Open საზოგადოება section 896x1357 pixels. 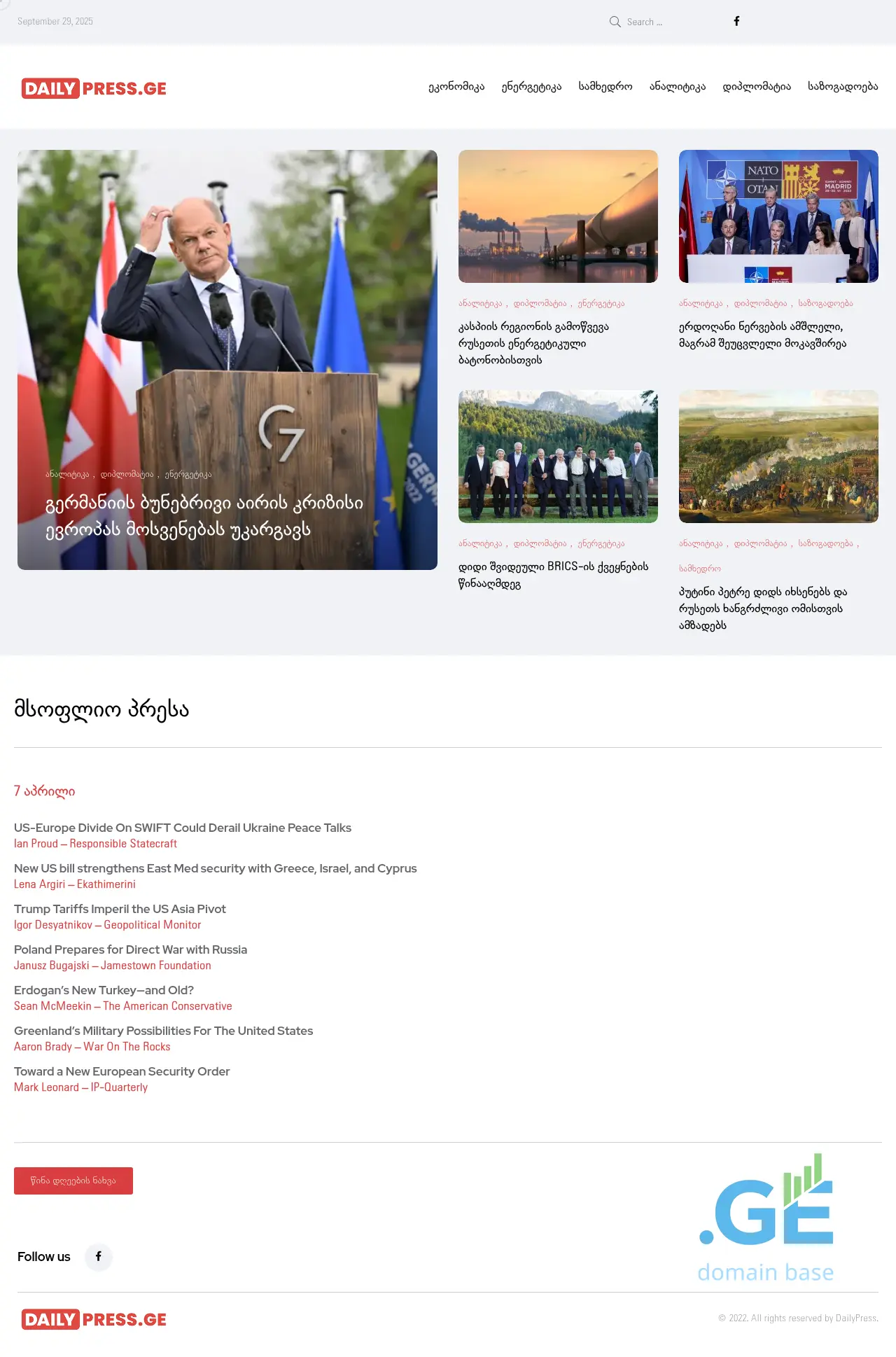point(842,87)
